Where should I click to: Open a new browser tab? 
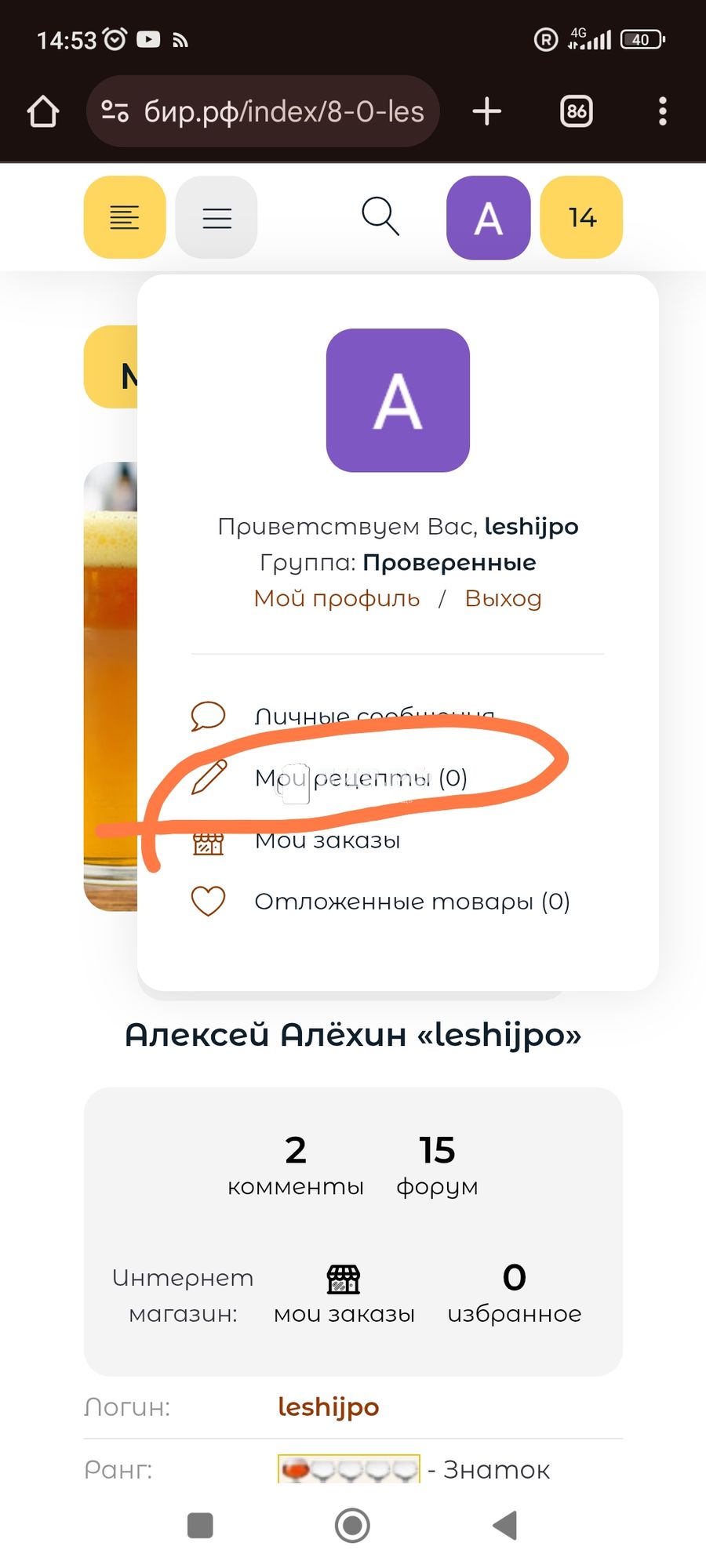[486, 111]
